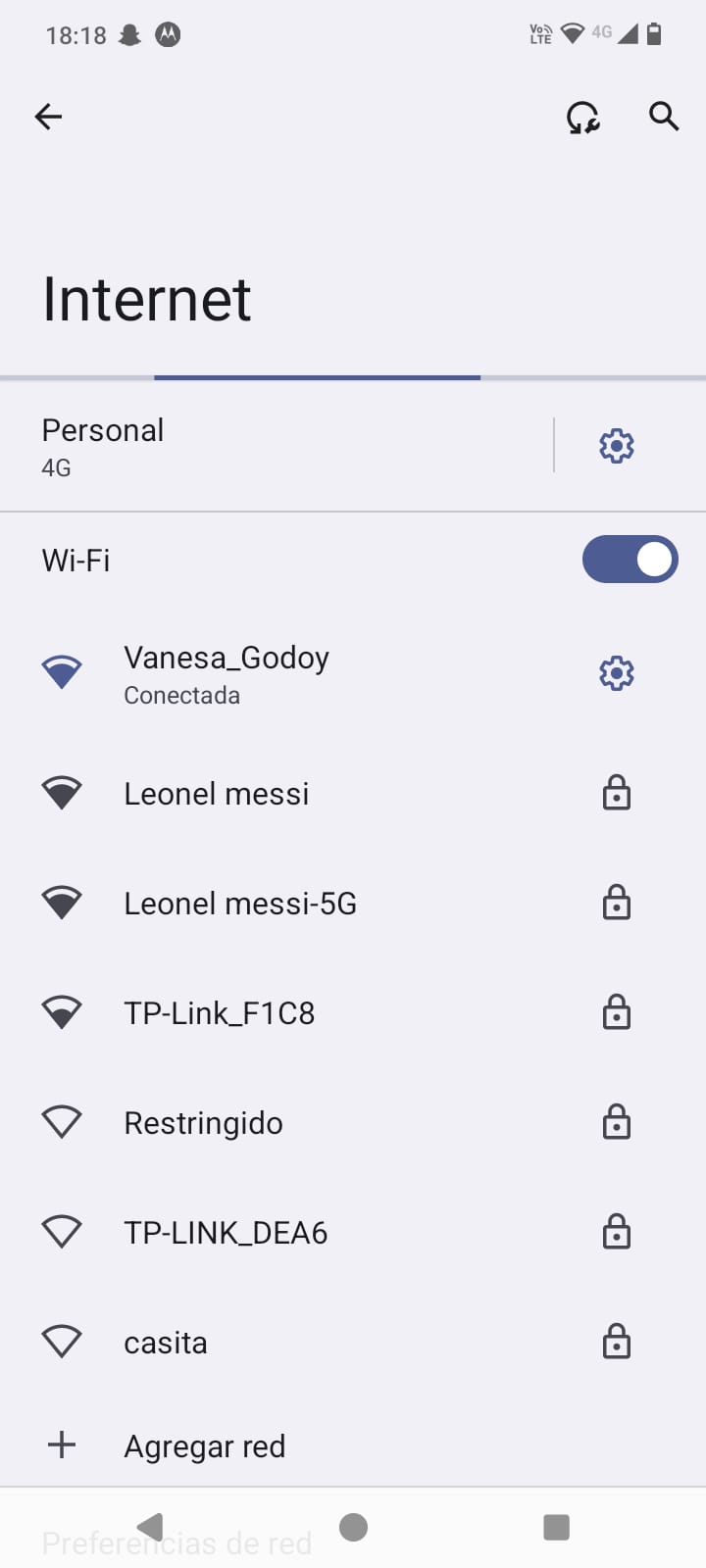Open settings search magnifier
706x1568 pixels.
point(664,117)
